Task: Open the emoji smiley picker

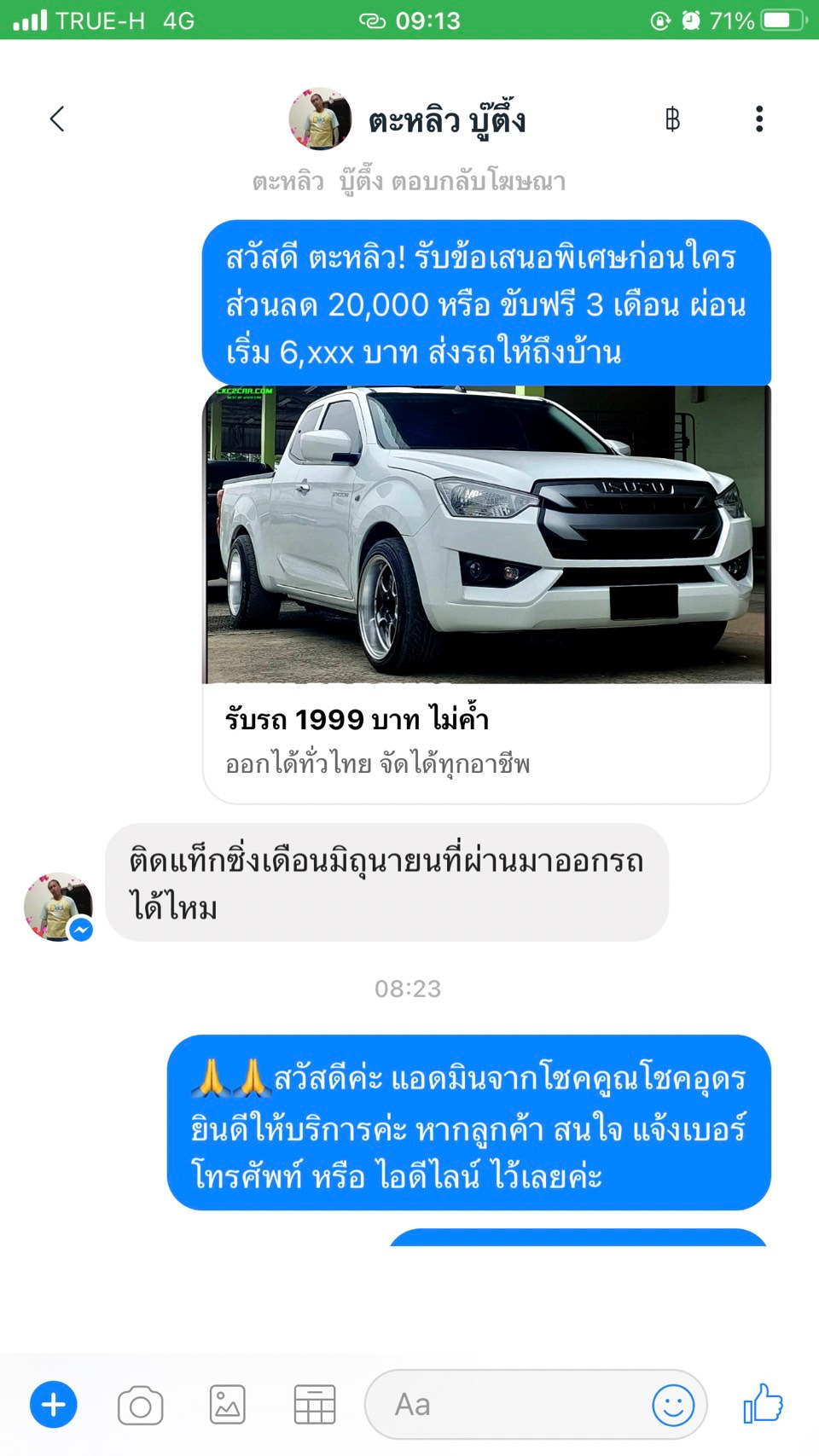Action: click(x=673, y=1405)
